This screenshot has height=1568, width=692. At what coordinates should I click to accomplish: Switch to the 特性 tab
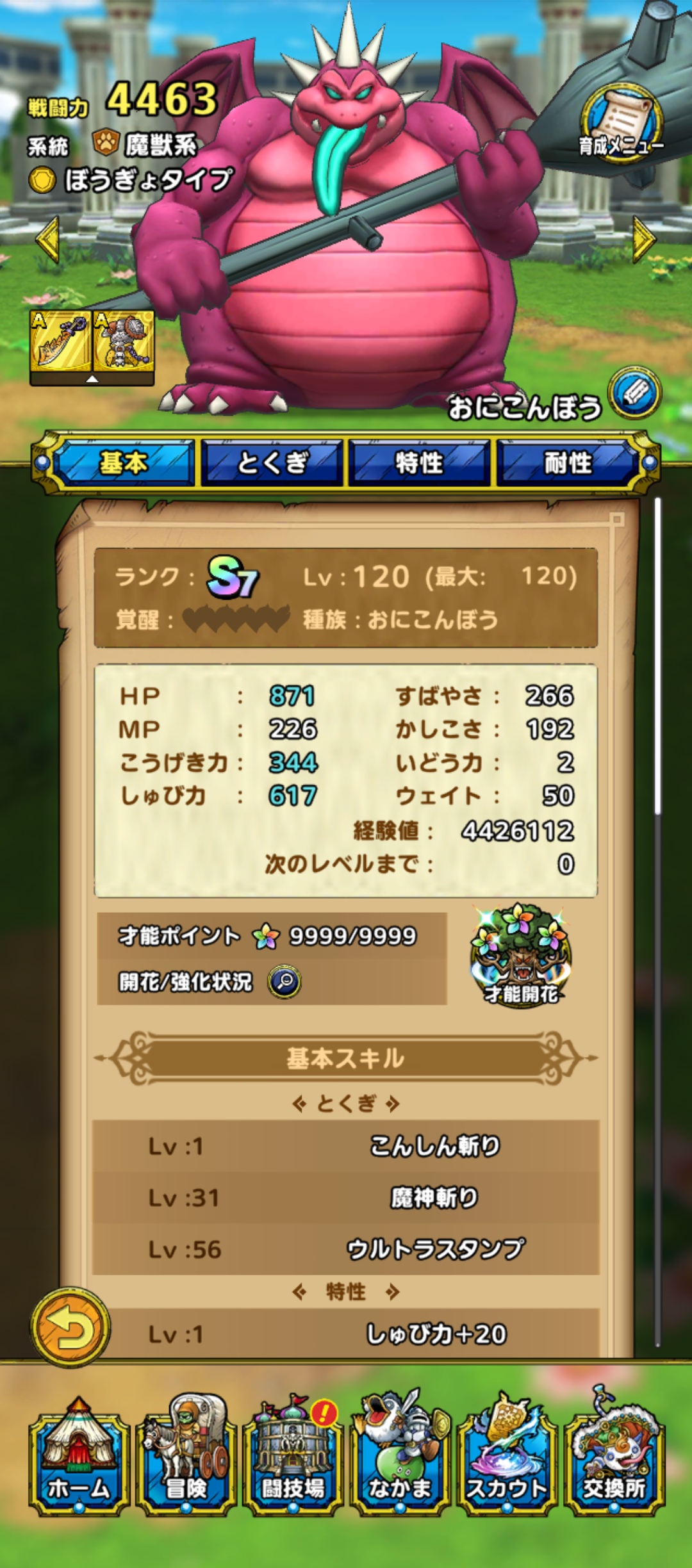pyautogui.click(x=419, y=462)
